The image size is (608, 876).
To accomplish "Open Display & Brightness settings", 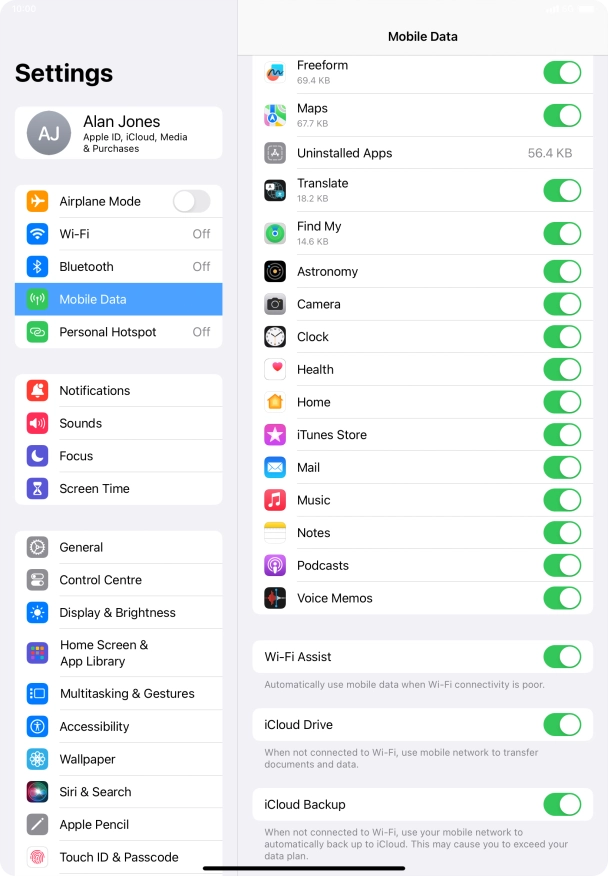I will coord(118,613).
